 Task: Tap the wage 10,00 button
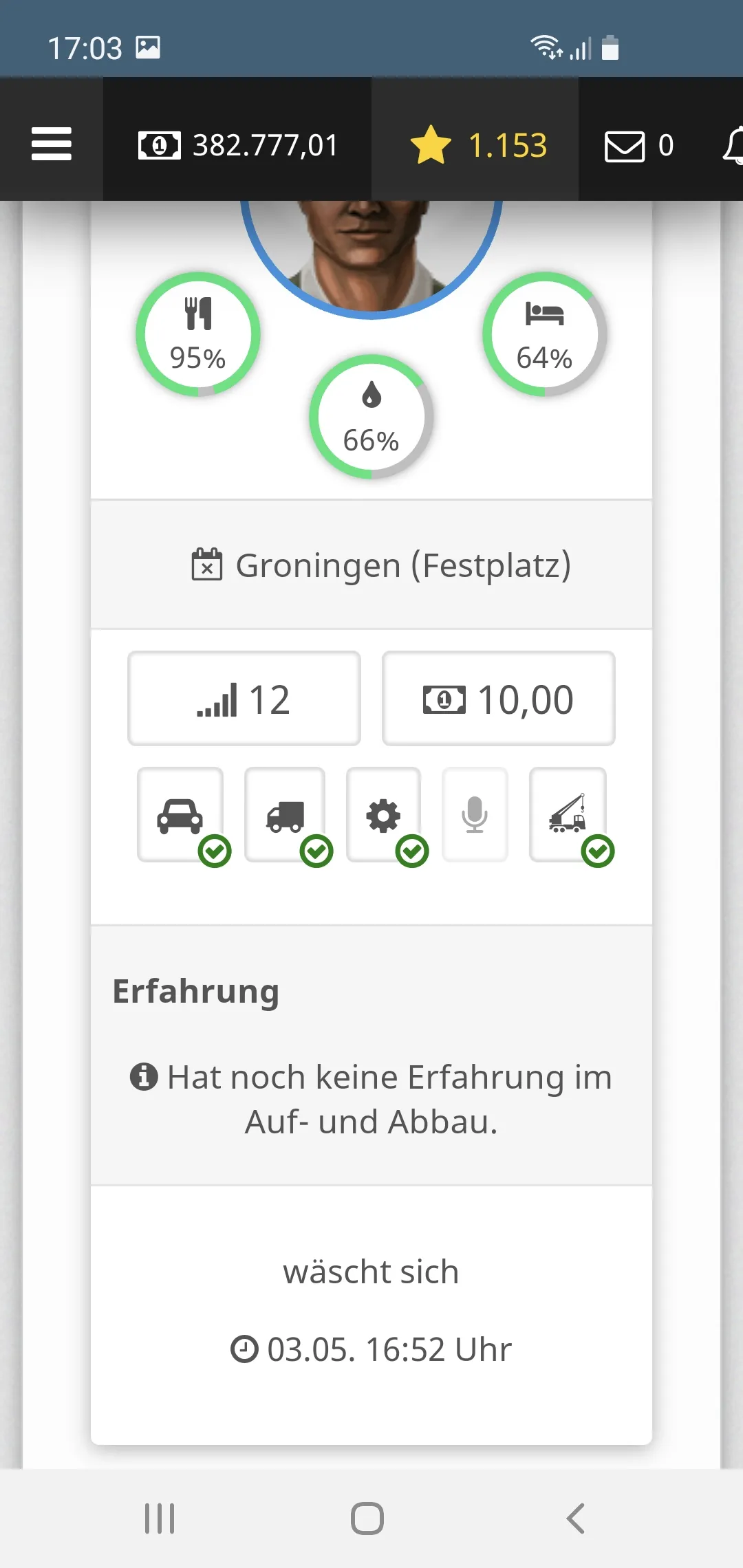[498, 699]
